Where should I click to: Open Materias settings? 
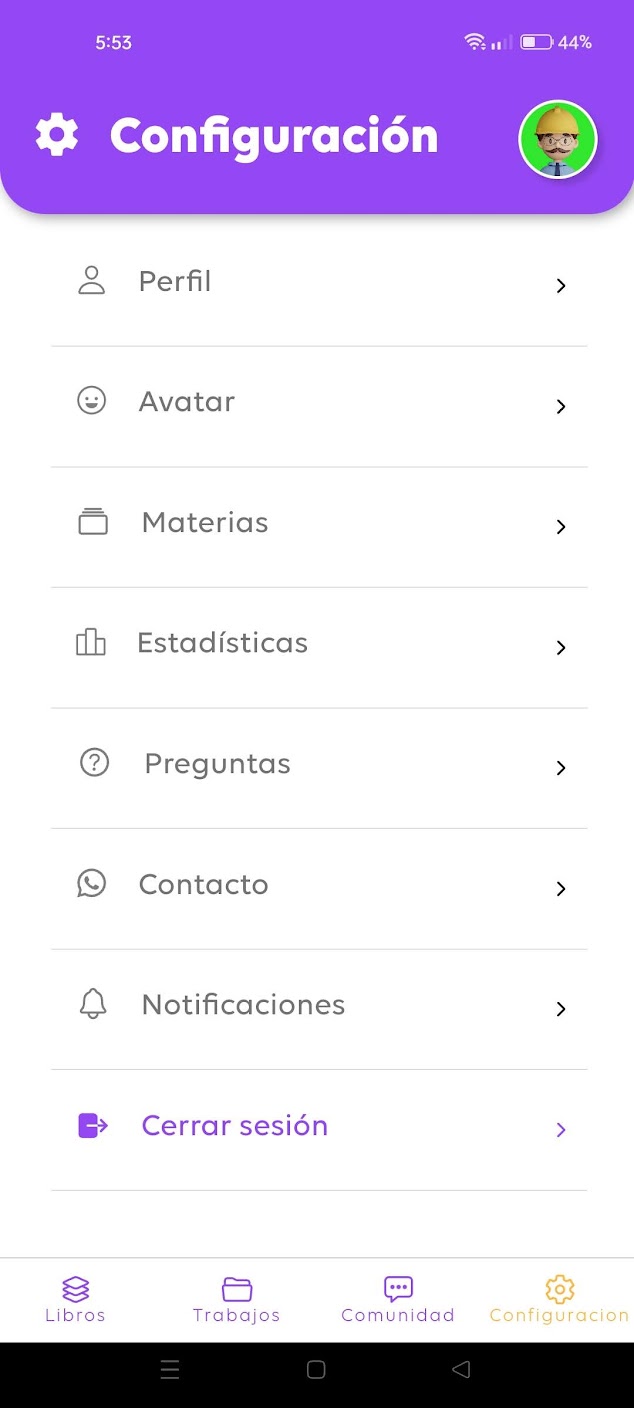tap(318, 524)
